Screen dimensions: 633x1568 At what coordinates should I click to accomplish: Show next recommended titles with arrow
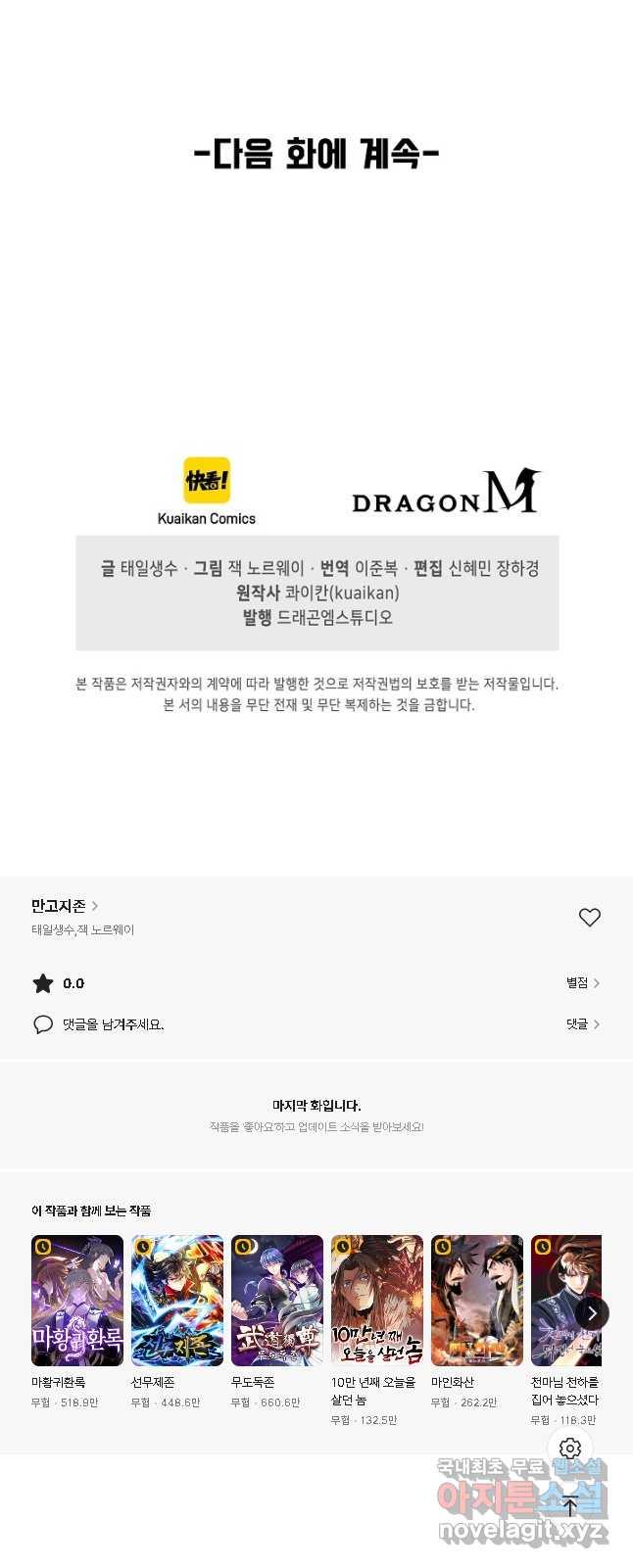pyautogui.click(x=591, y=1313)
